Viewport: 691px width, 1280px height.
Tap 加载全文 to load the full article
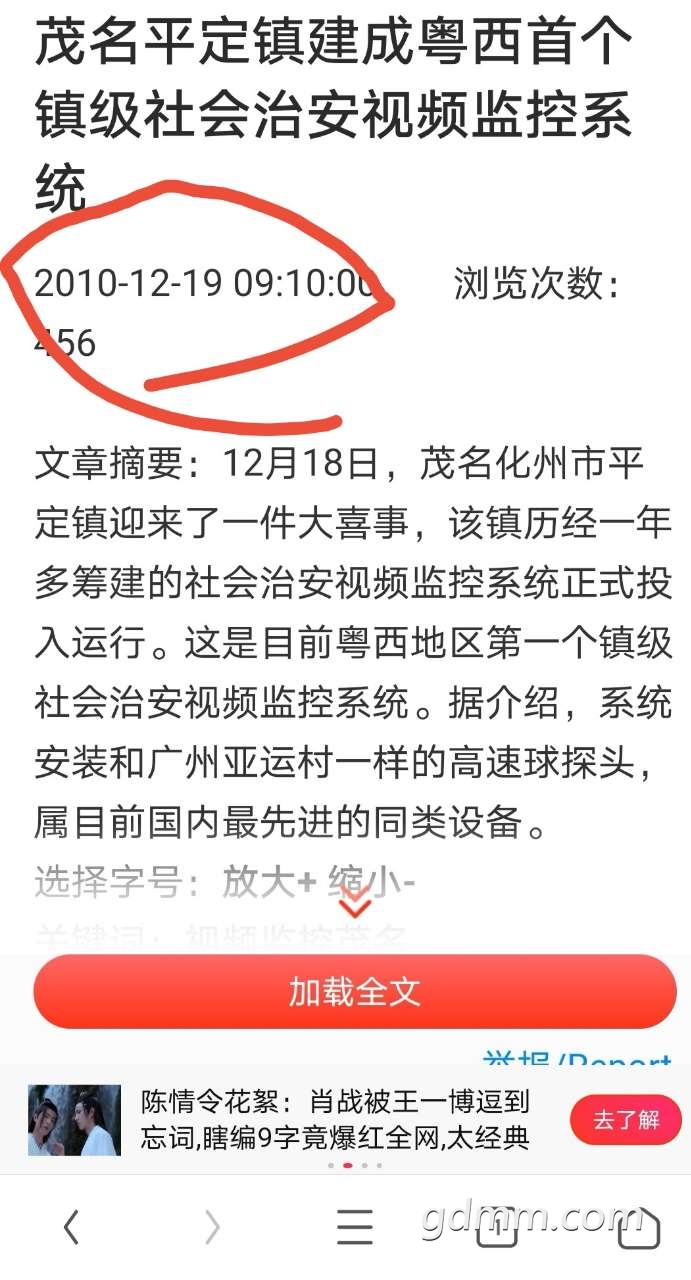point(355,991)
